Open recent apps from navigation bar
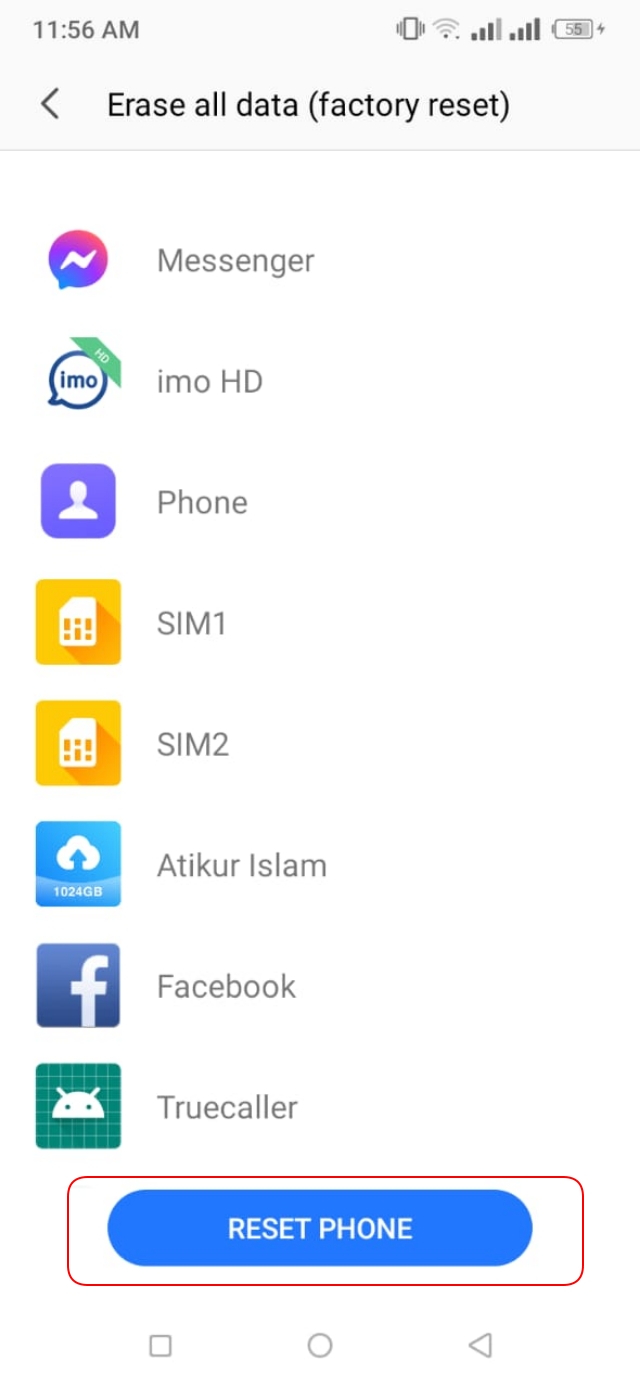Viewport: 640px width, 1388px height. pyautogui.click(x=160, y=1345)
